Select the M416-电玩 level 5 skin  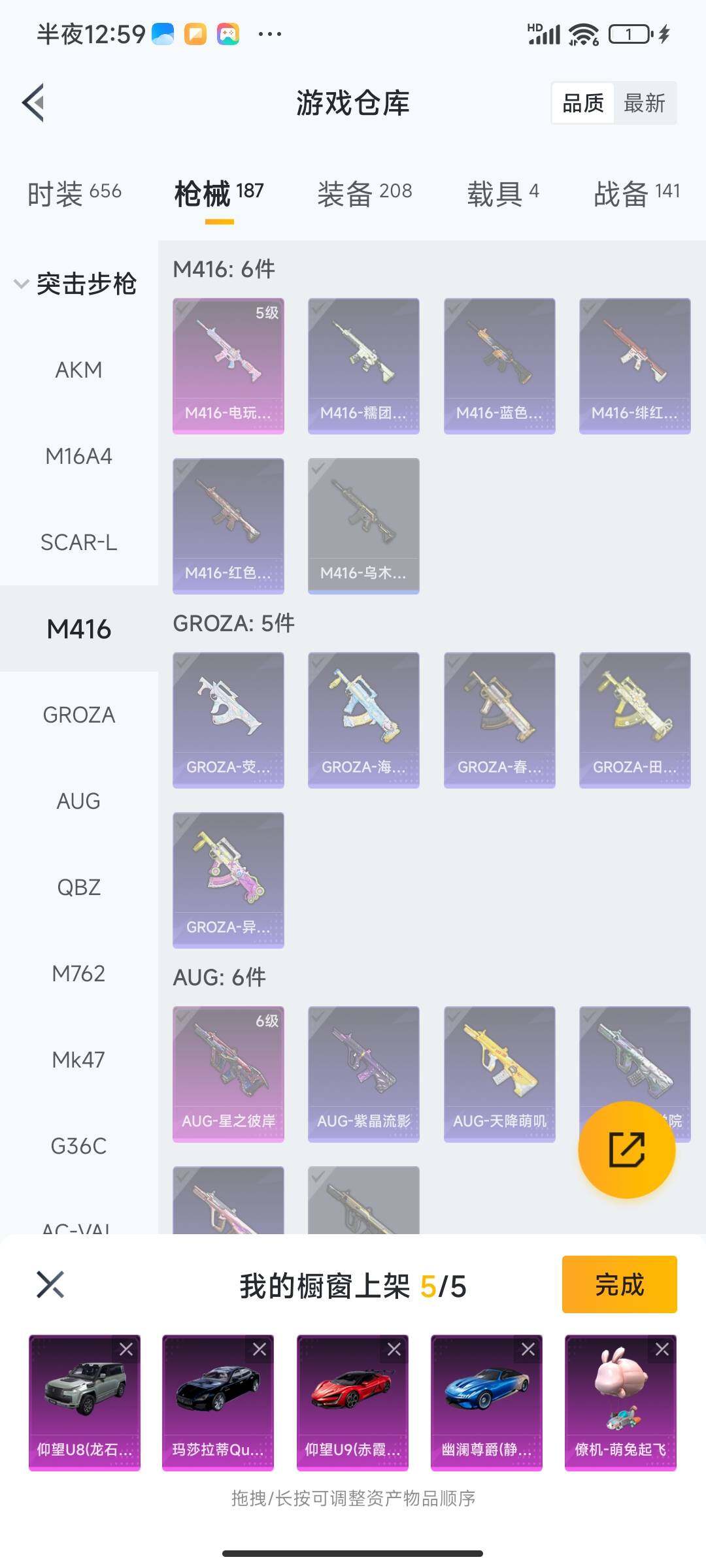click(x=228, y=366)
